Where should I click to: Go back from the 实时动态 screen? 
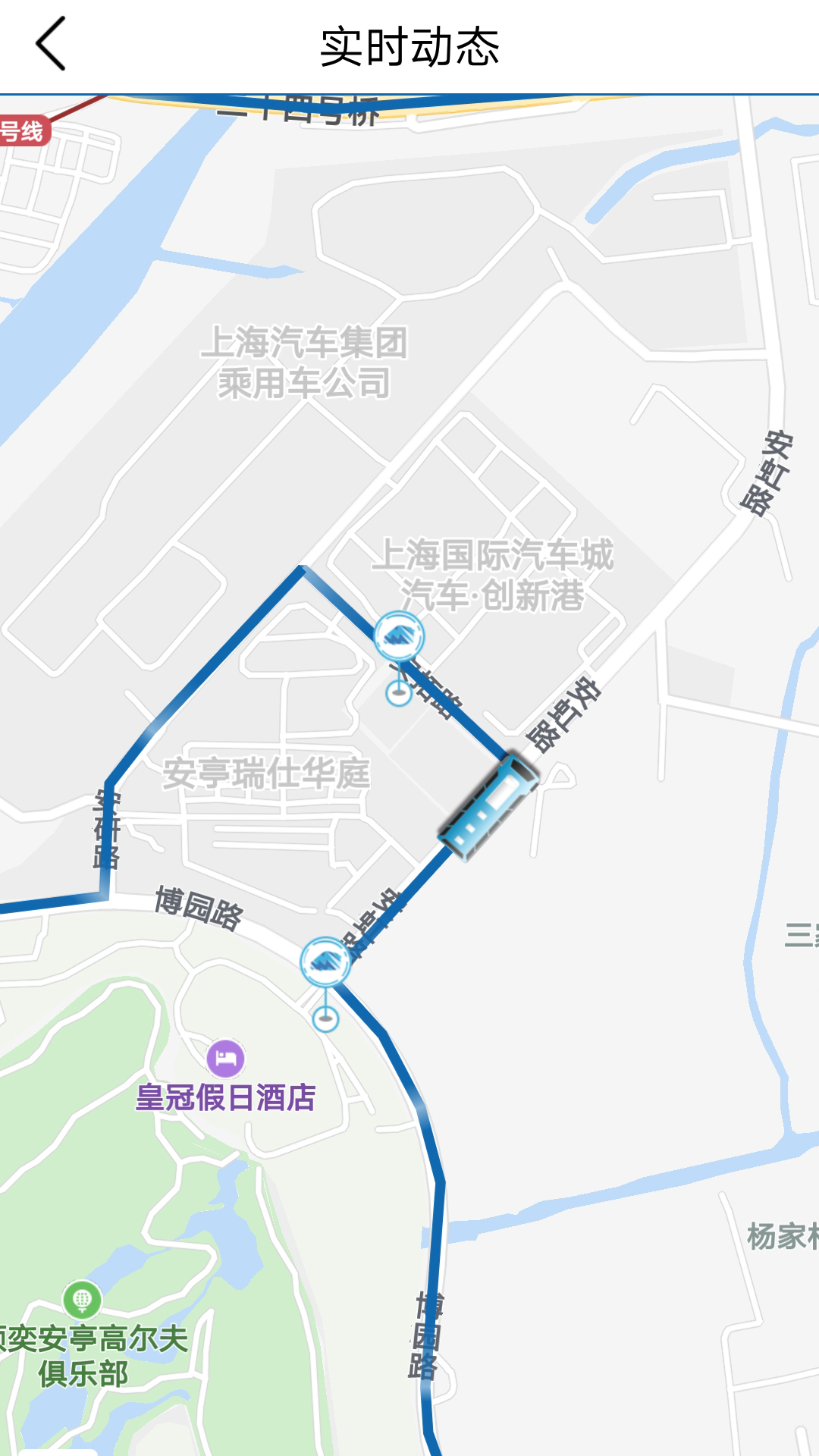[51, 45]
